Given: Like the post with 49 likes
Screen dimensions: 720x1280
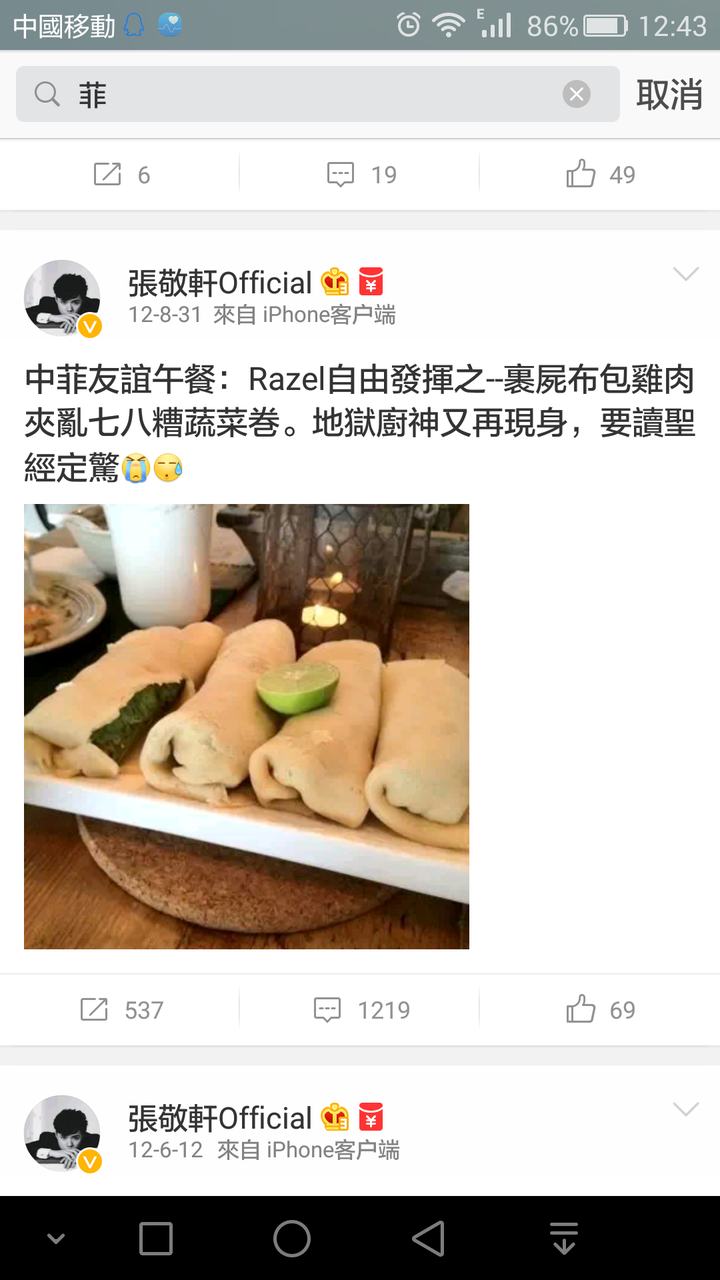Looking at the screenshot, I should (x=600, y=175).
